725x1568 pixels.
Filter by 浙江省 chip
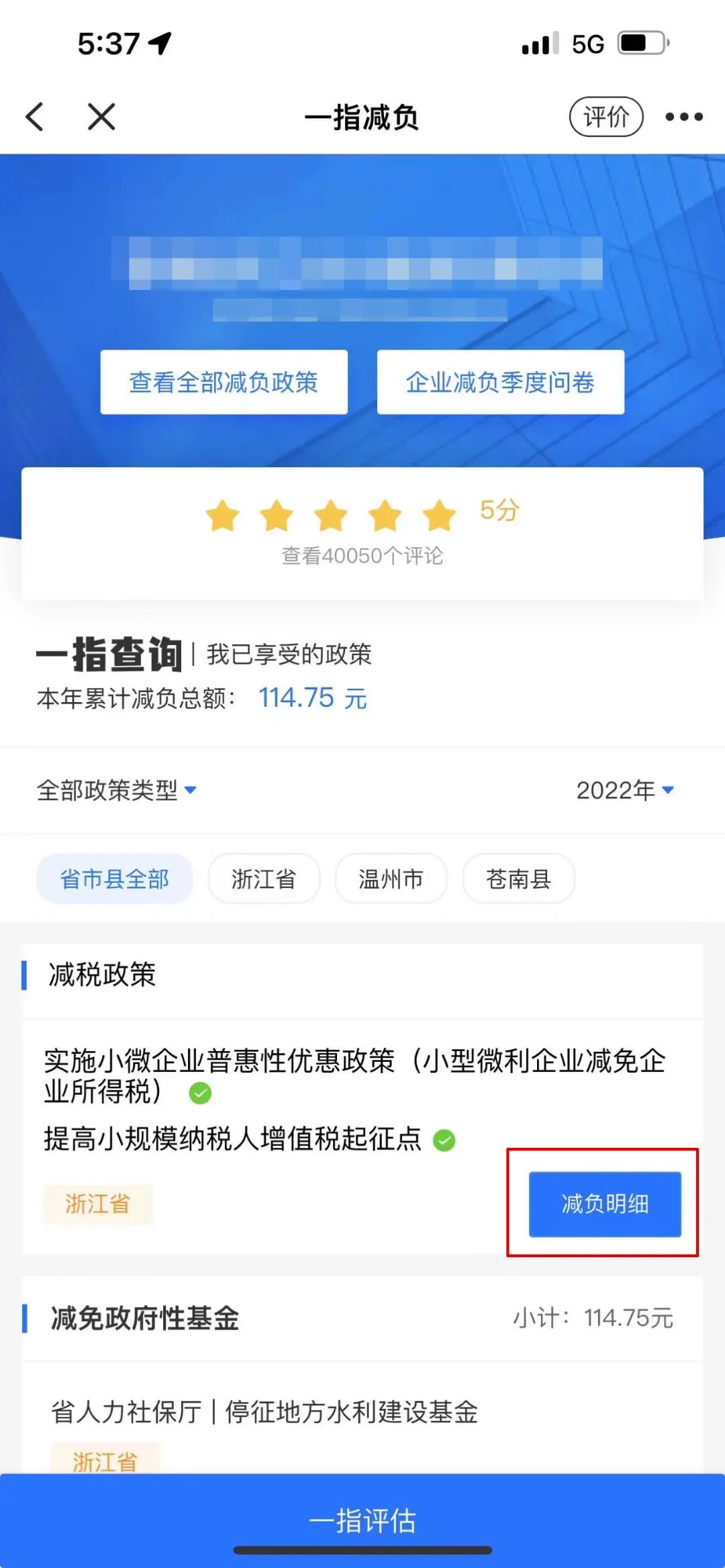pos(264,879)
